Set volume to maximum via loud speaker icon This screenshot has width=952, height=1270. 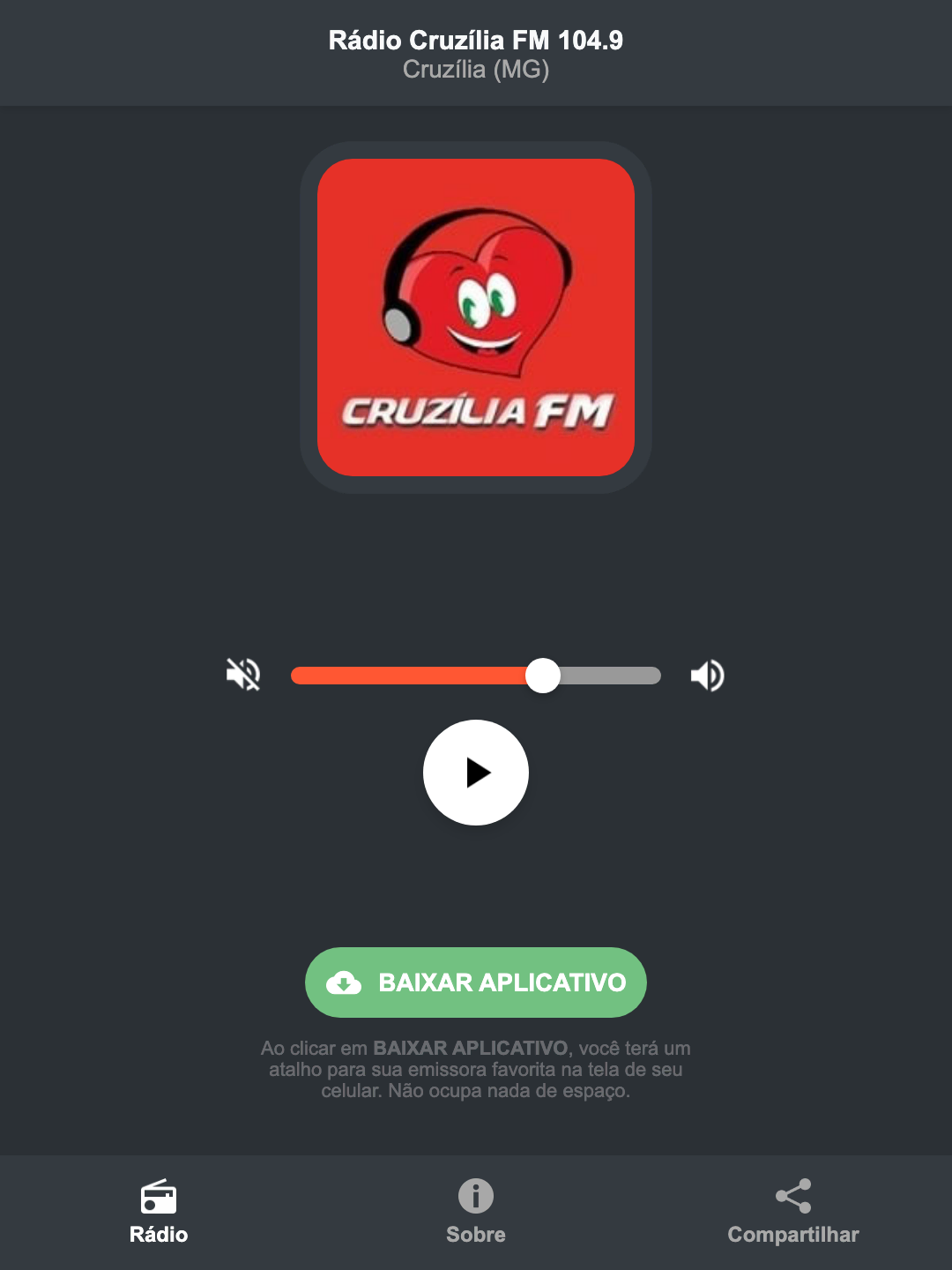707,675
